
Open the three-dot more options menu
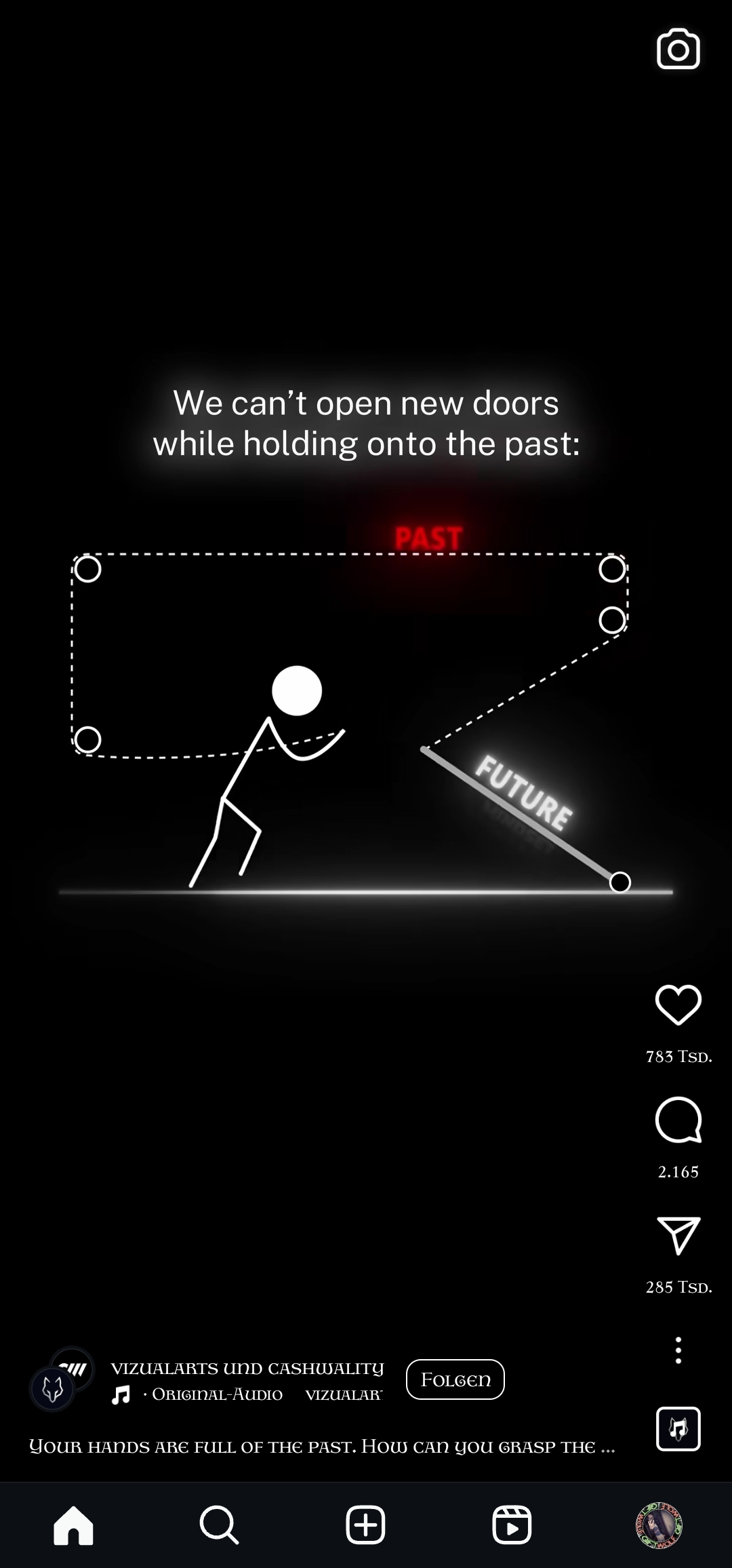[678, 1350]
